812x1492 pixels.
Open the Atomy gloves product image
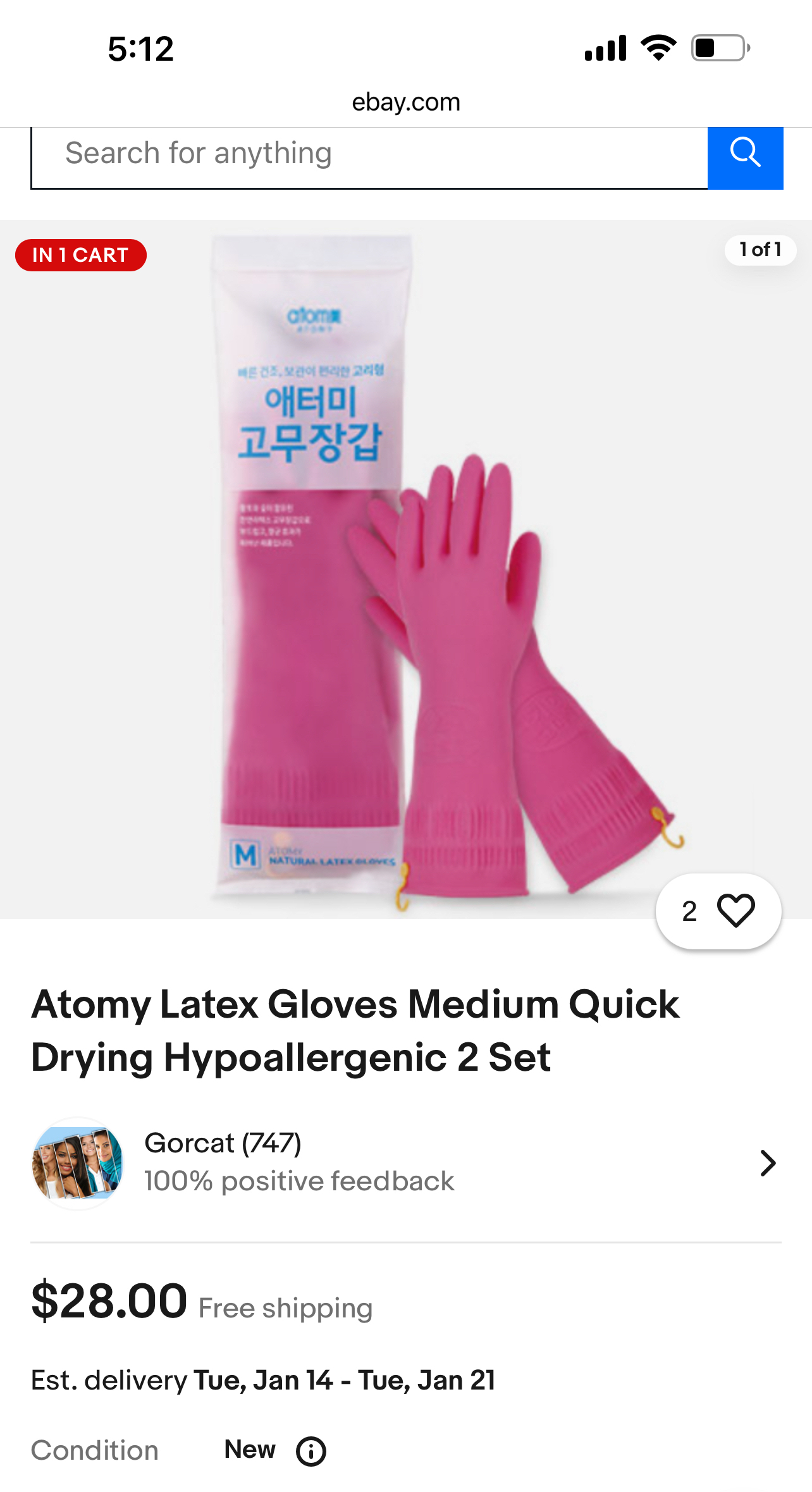pyautogui.click(x=405, y=569)
